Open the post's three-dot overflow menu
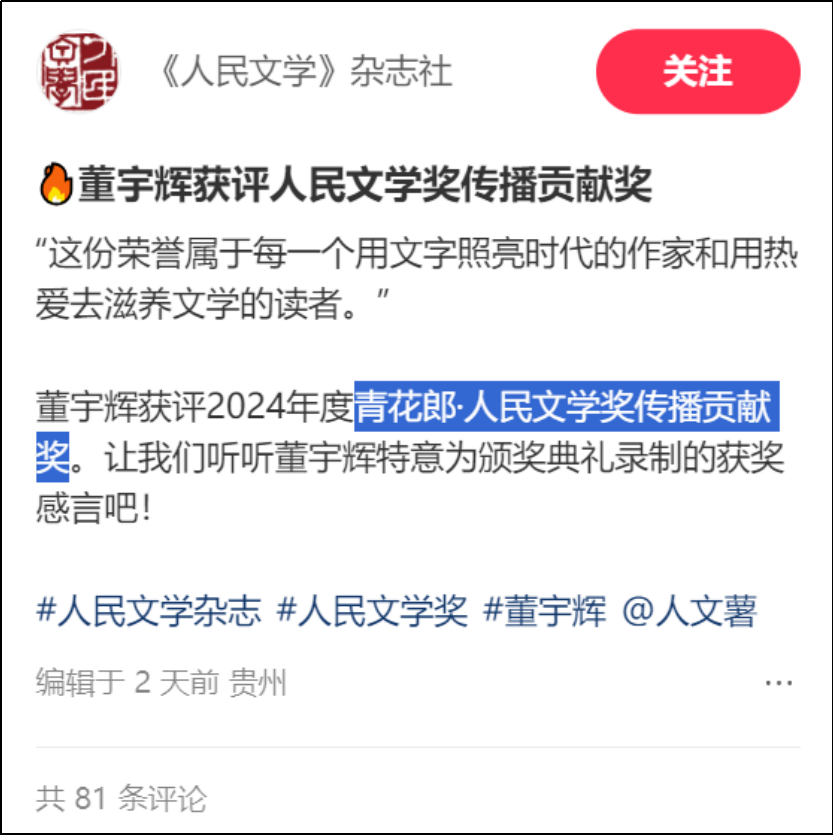The width and height of the screenshot is (833, 835). pyautogui.click(x=779, y=683)
